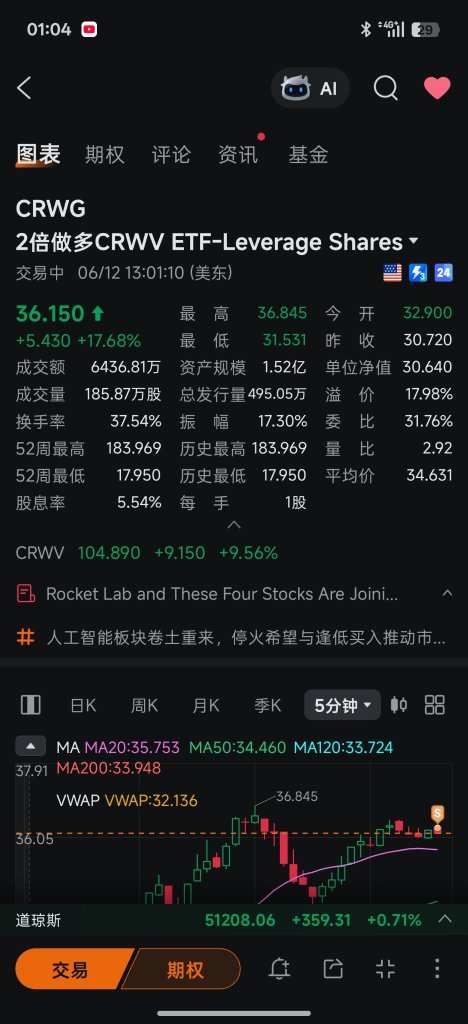Toggle the heart favorite icon

pyautogui.click(x=437, y=88)
